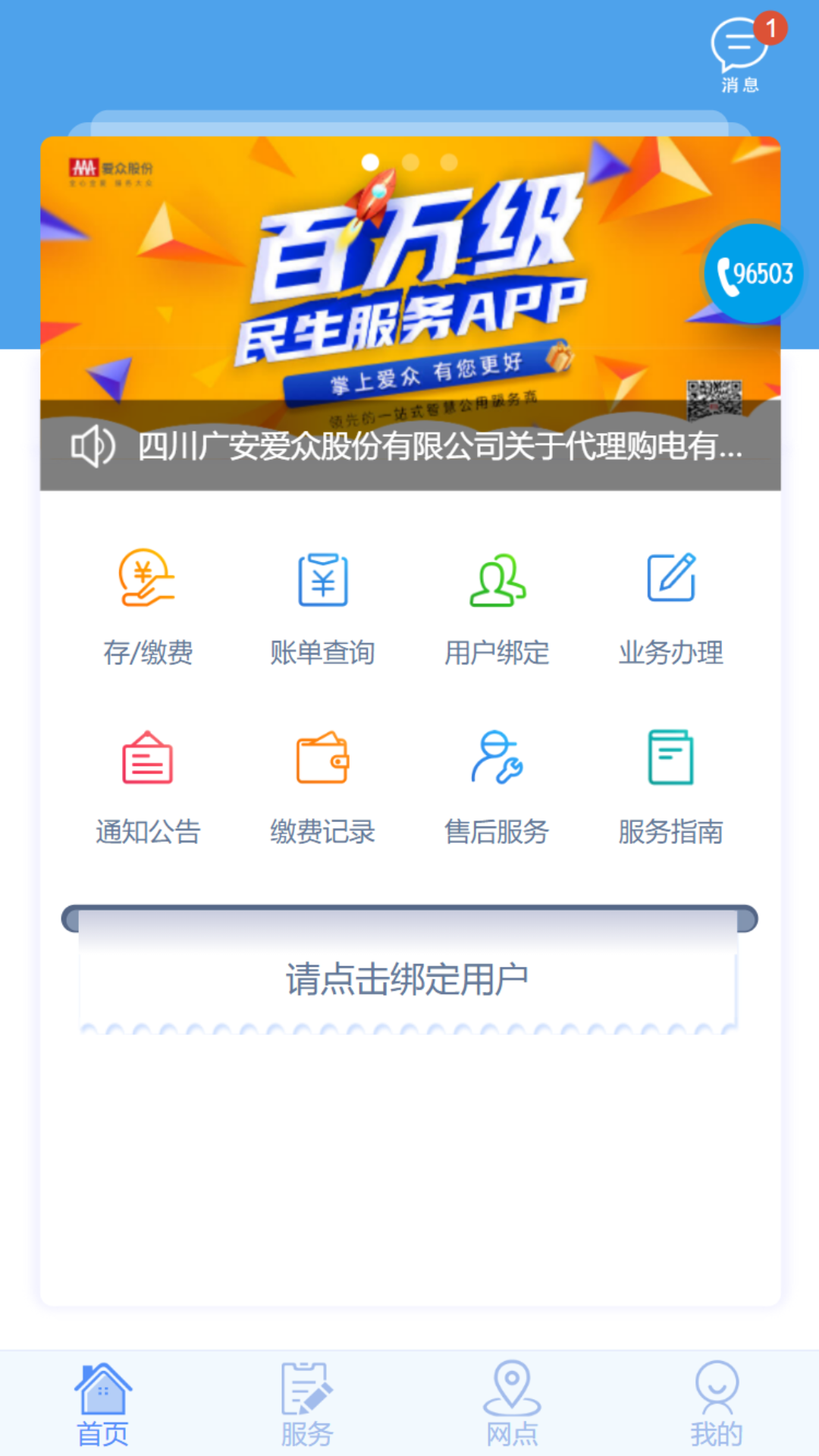Screen dimensions: 819x1456
Task: Open the 消息 messages icon
Action: 741,55
